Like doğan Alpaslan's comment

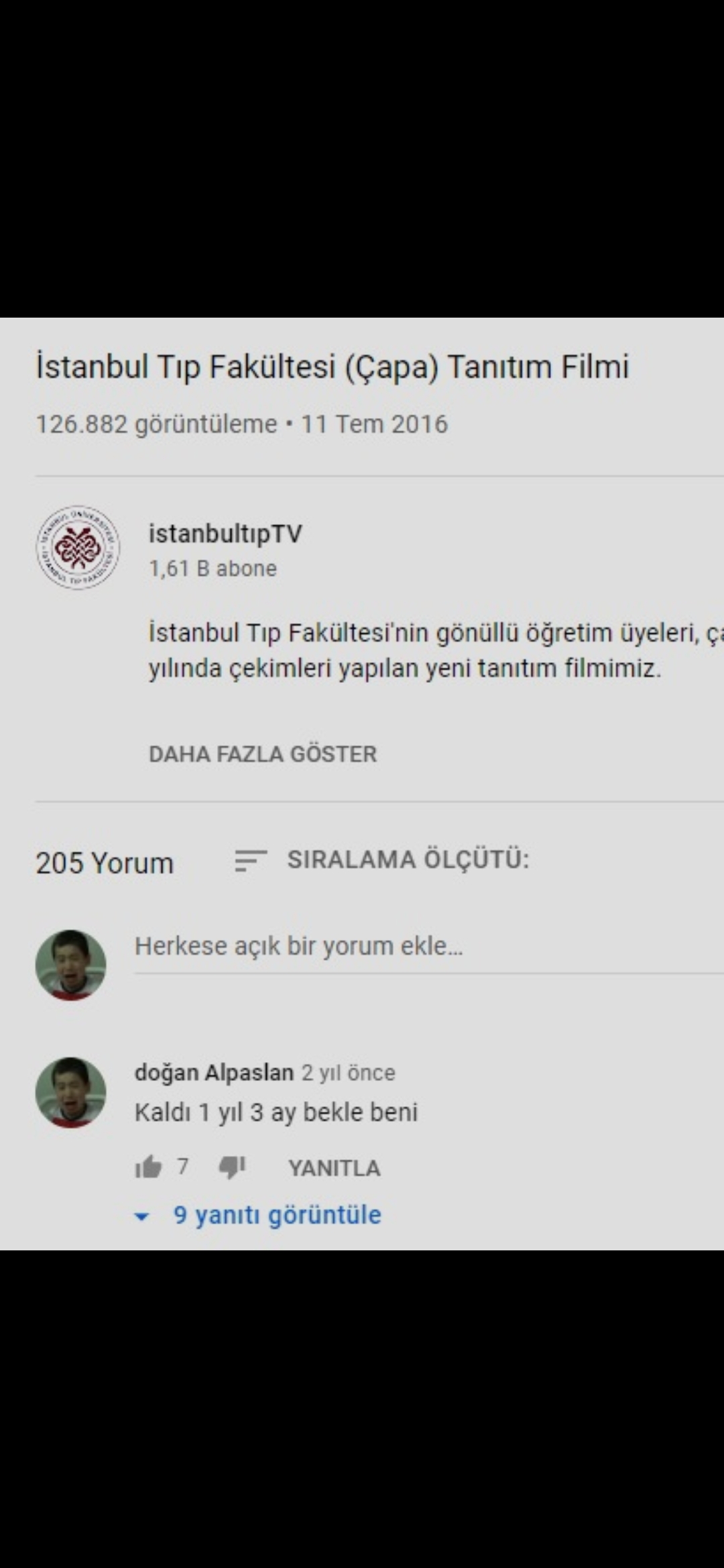click(149, 1167)
